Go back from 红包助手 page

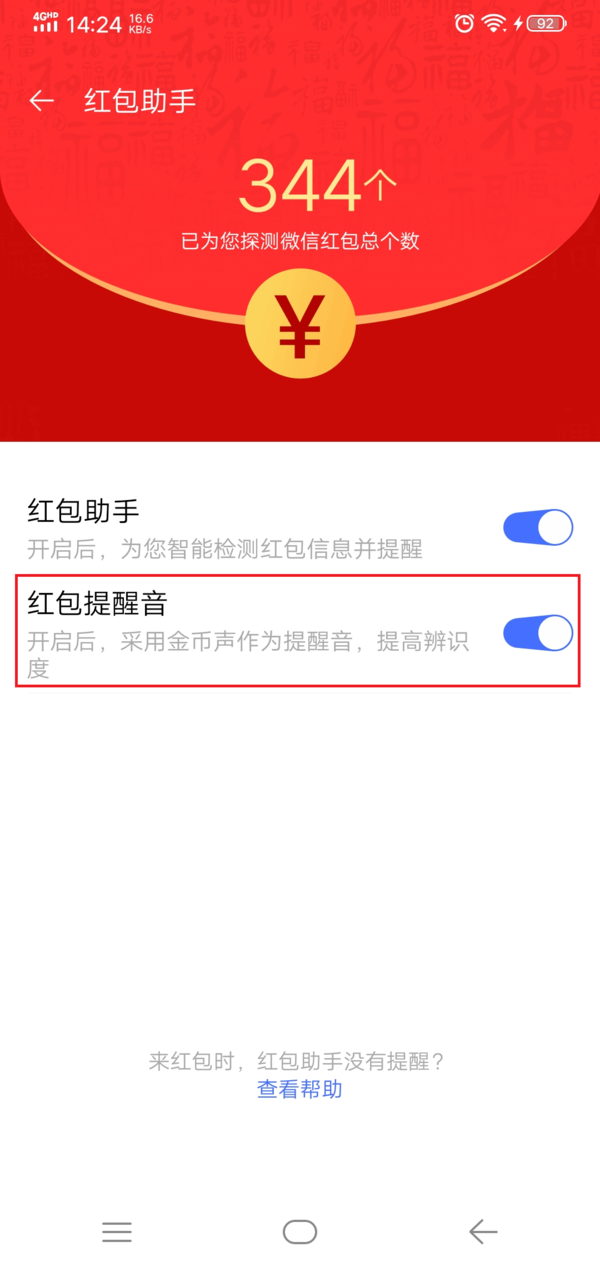[x=41, y=101]
